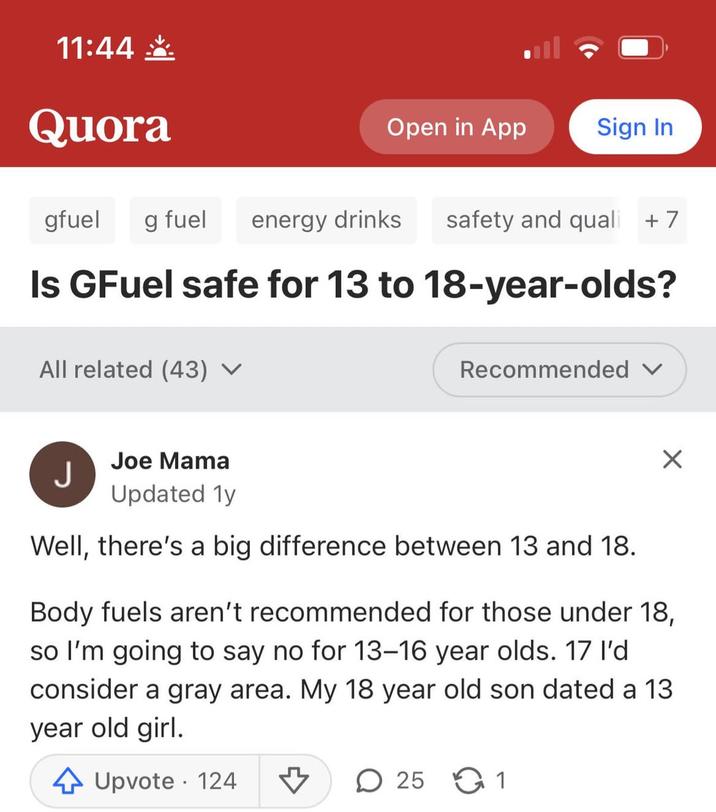716x812 pixels.
Task: Expand the All related (43) filter
Action: (140, 369)
